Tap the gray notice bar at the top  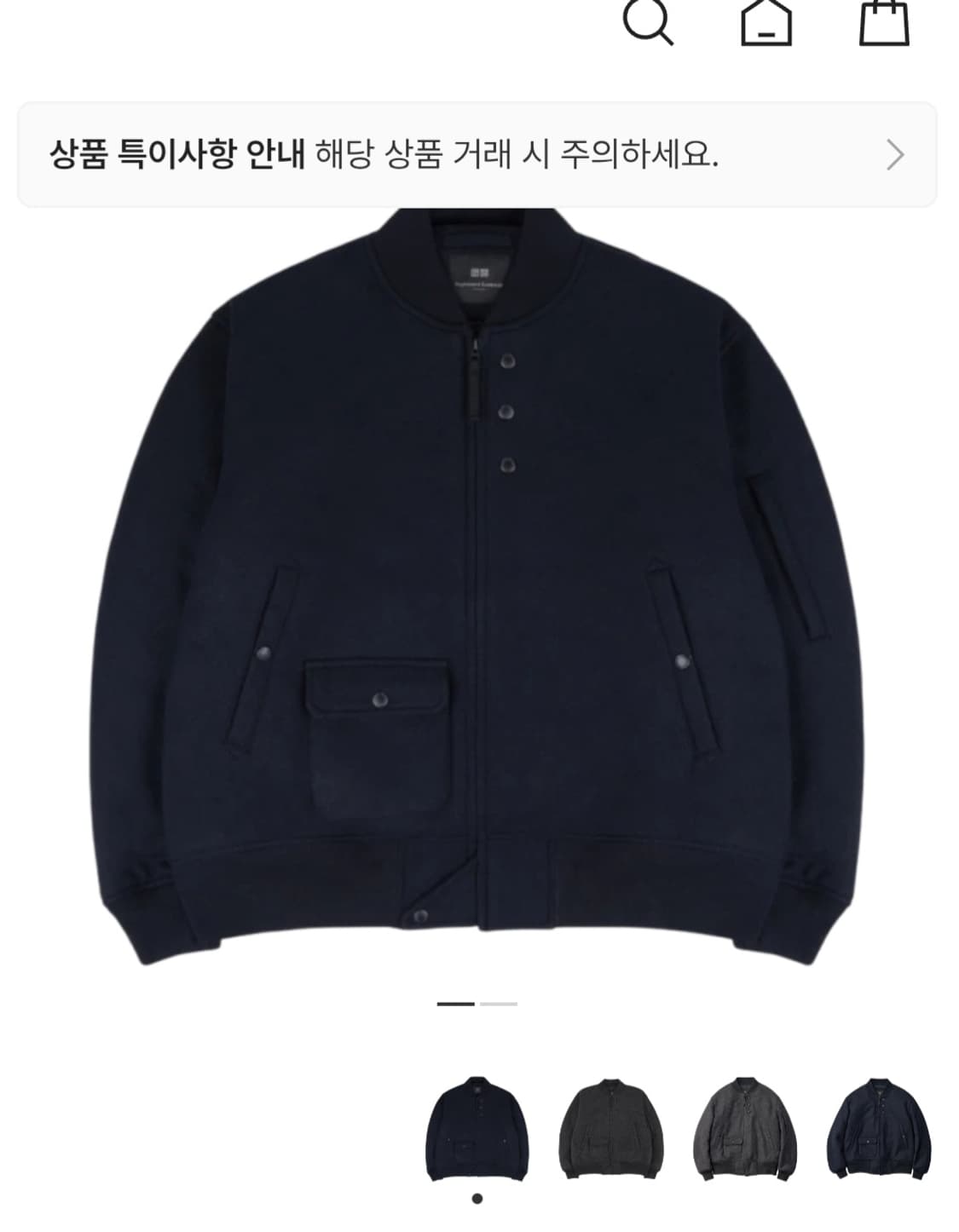(x=477, y=156)
